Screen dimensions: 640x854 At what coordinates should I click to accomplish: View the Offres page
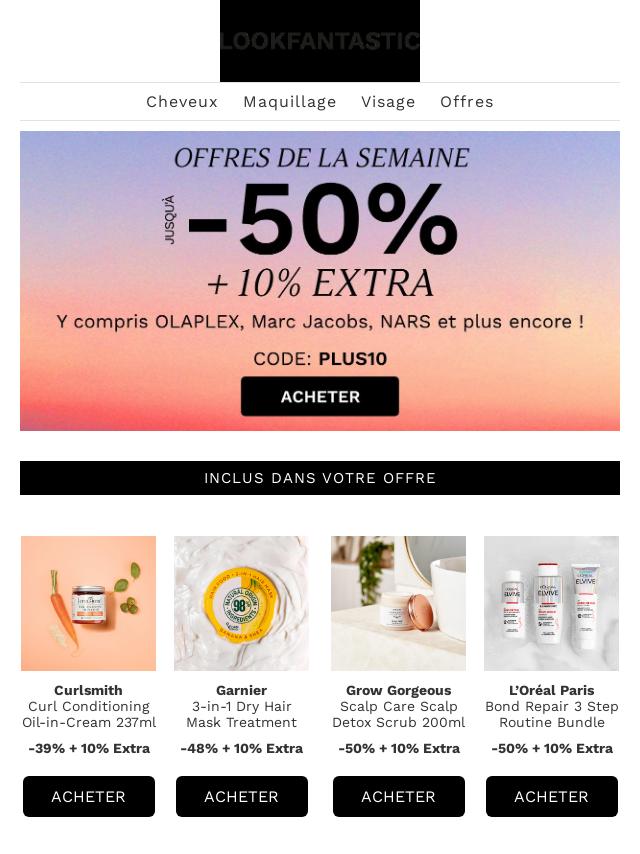click(466, 102)
